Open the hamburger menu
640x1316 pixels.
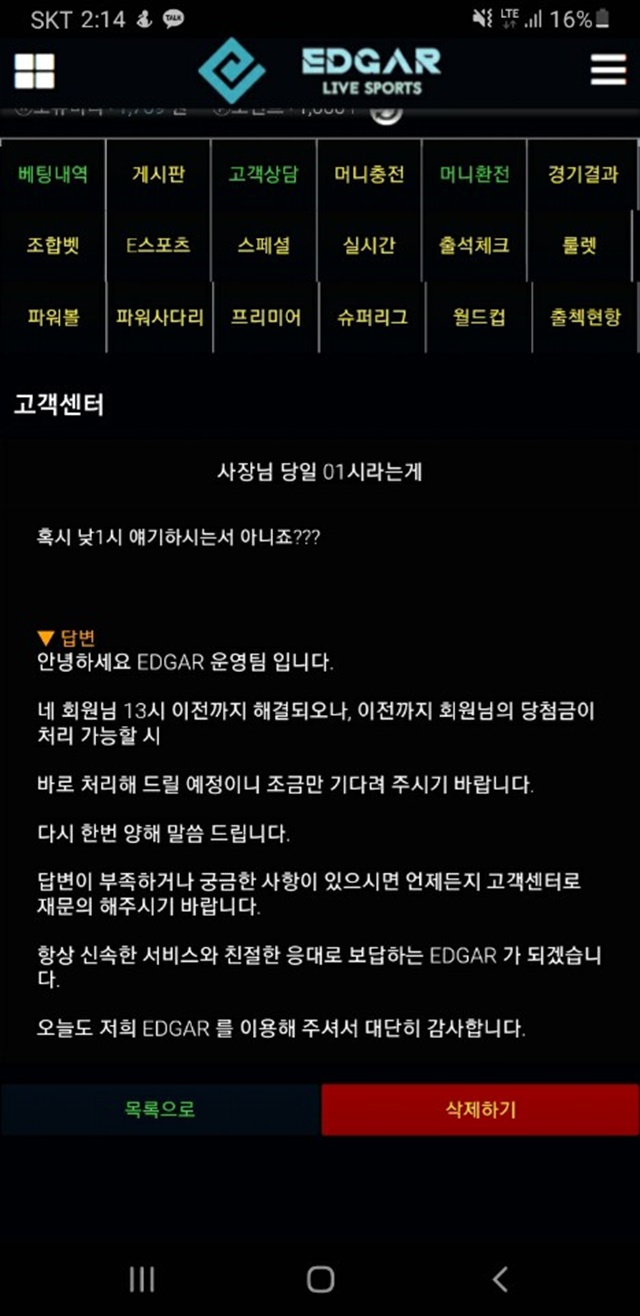(x=608, y=69)
